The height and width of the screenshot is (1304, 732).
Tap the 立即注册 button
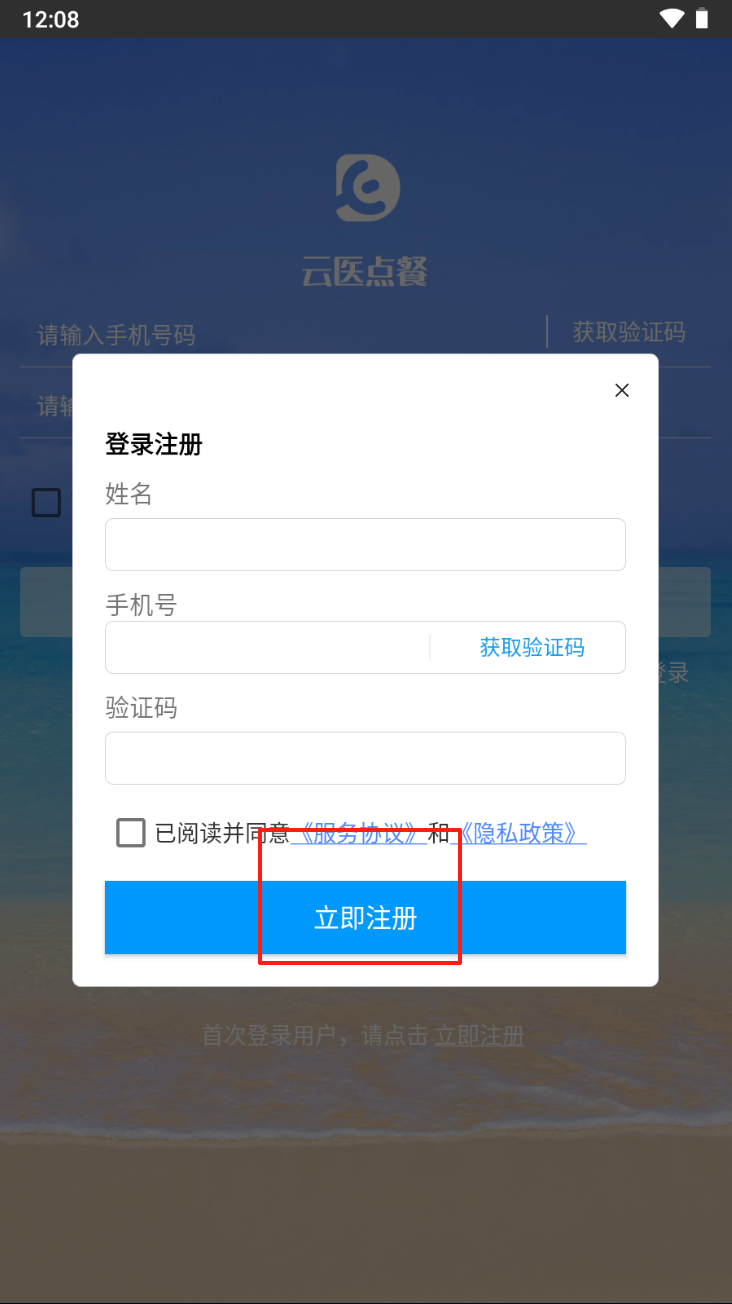pos(365,918)
